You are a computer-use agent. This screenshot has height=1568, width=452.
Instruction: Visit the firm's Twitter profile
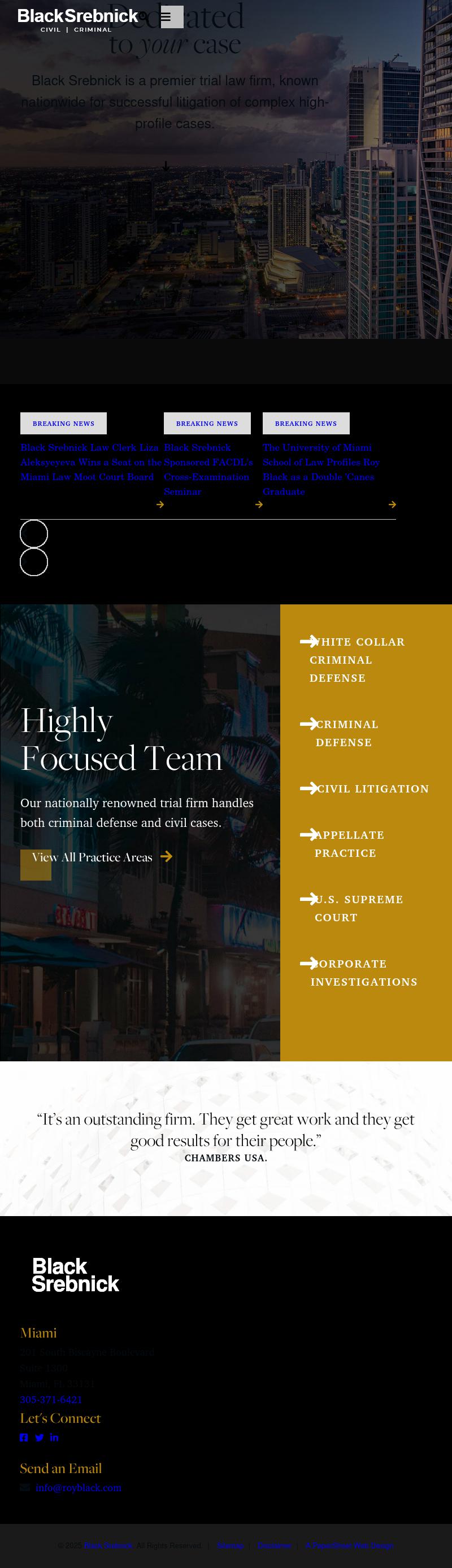pos(39,1438)
